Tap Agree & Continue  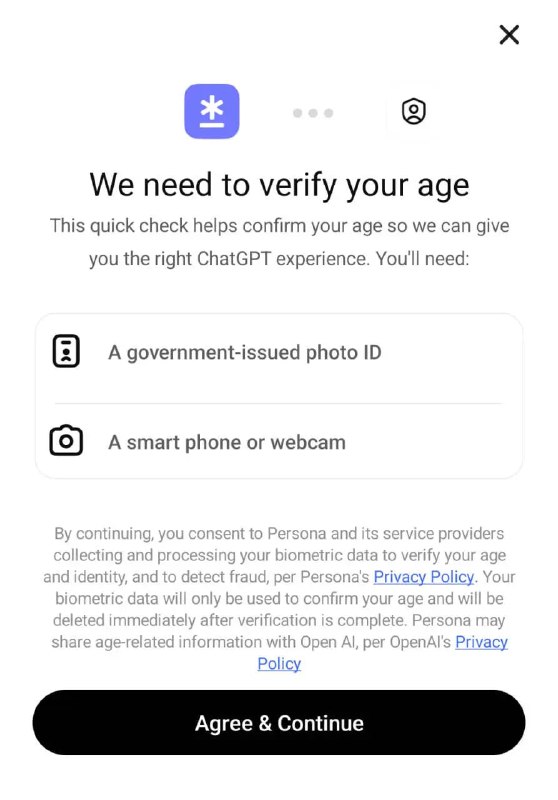pyautogui.click(x=278, y=722)
